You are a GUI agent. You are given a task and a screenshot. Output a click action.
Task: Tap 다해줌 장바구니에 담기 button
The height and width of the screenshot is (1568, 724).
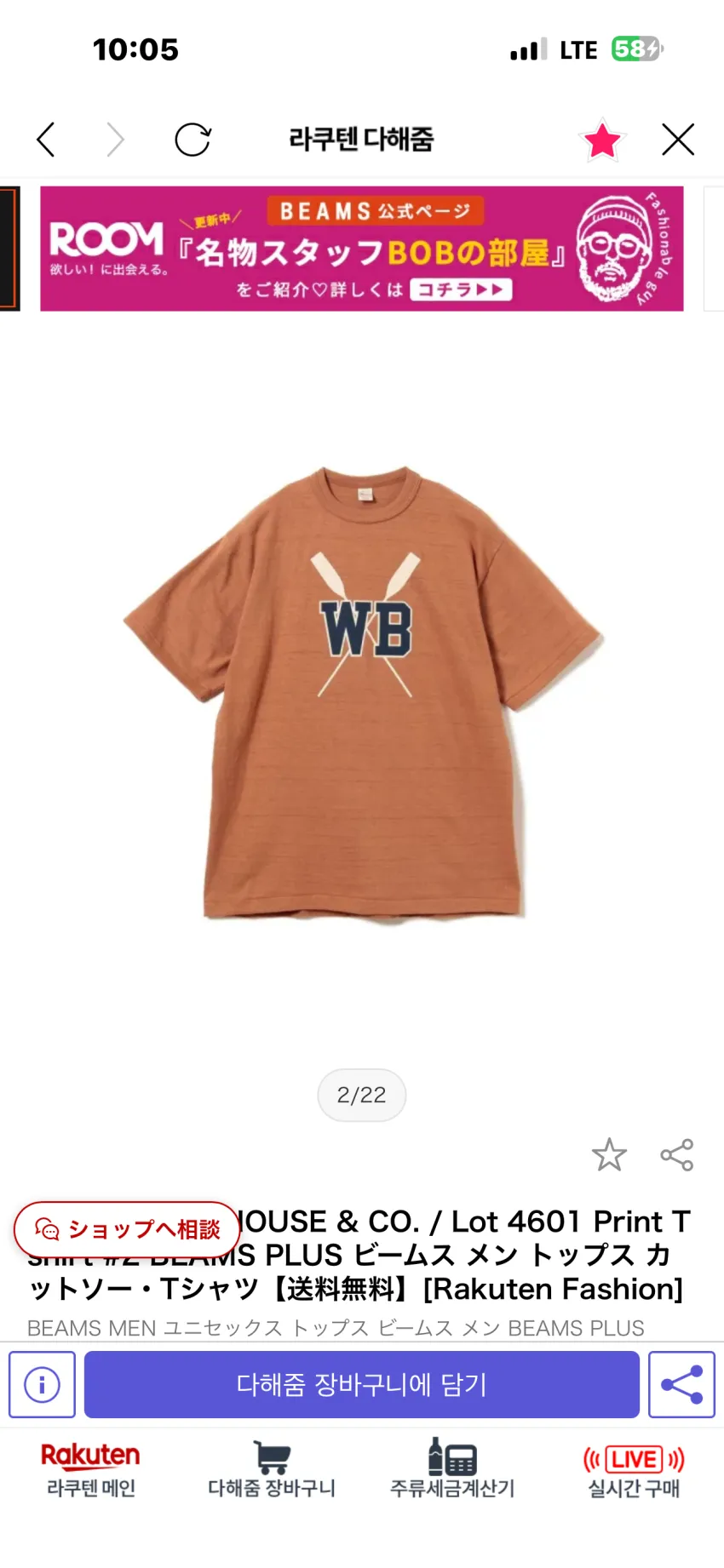[x=362, y=1384]
